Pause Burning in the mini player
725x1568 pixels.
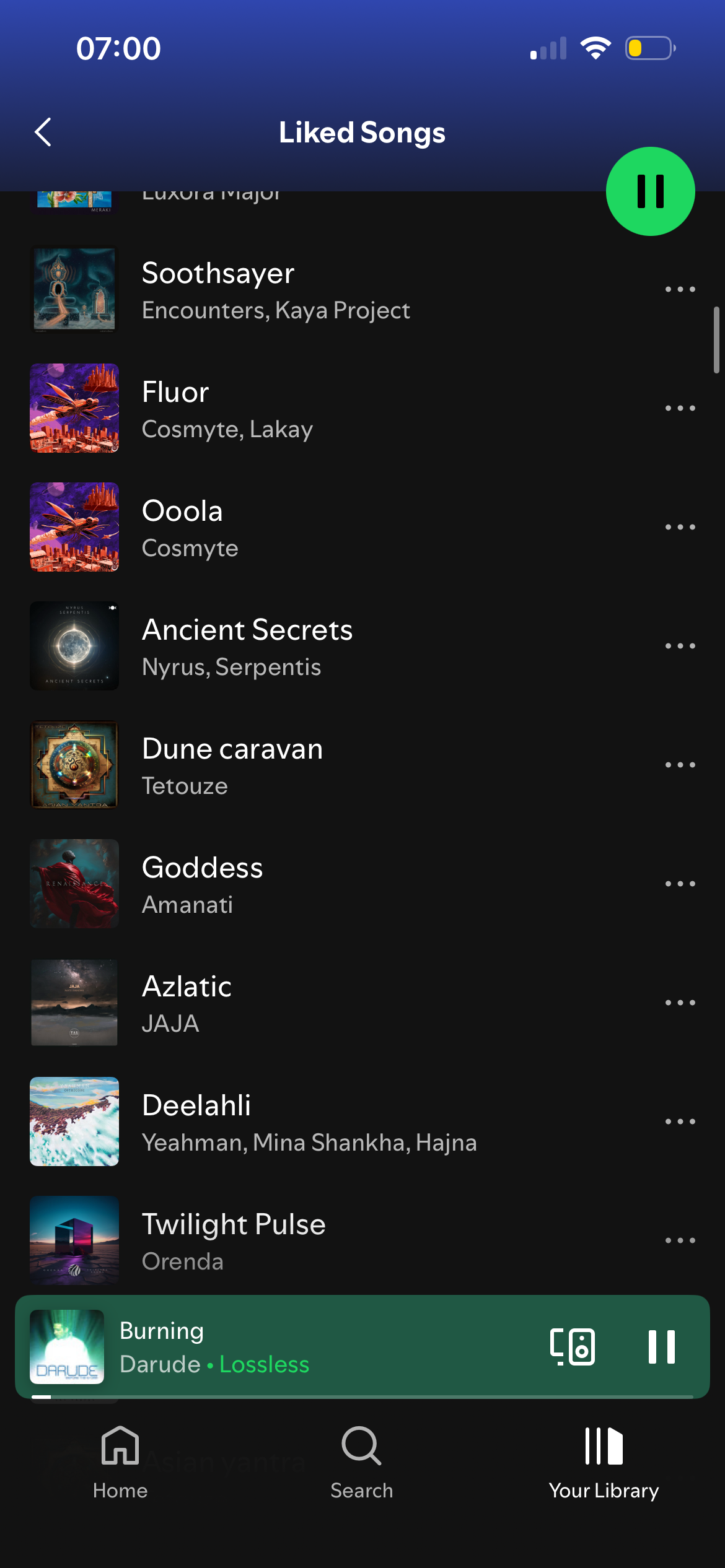click(661, 1347)
